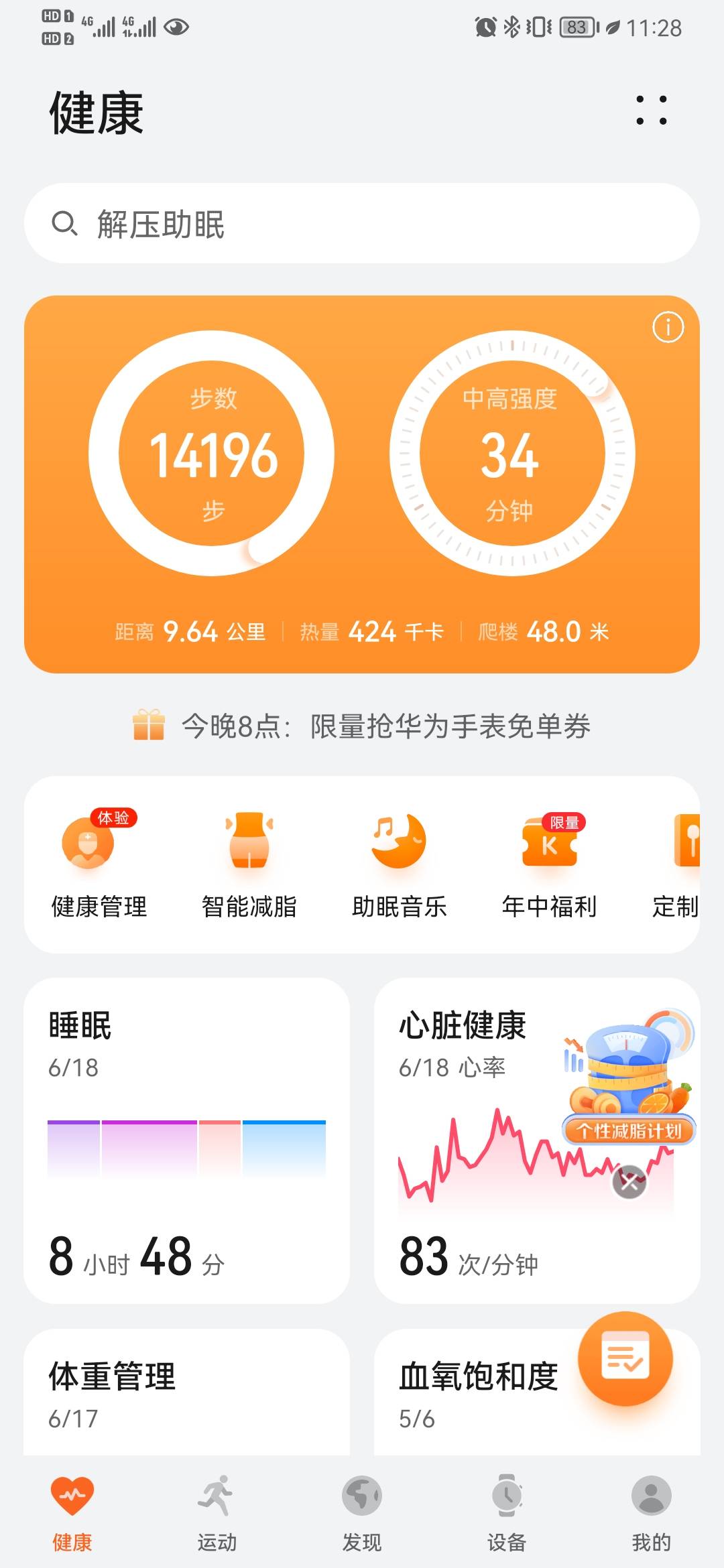Open the more options menu beside 健康
The image size is (724, 1568).
652,111
